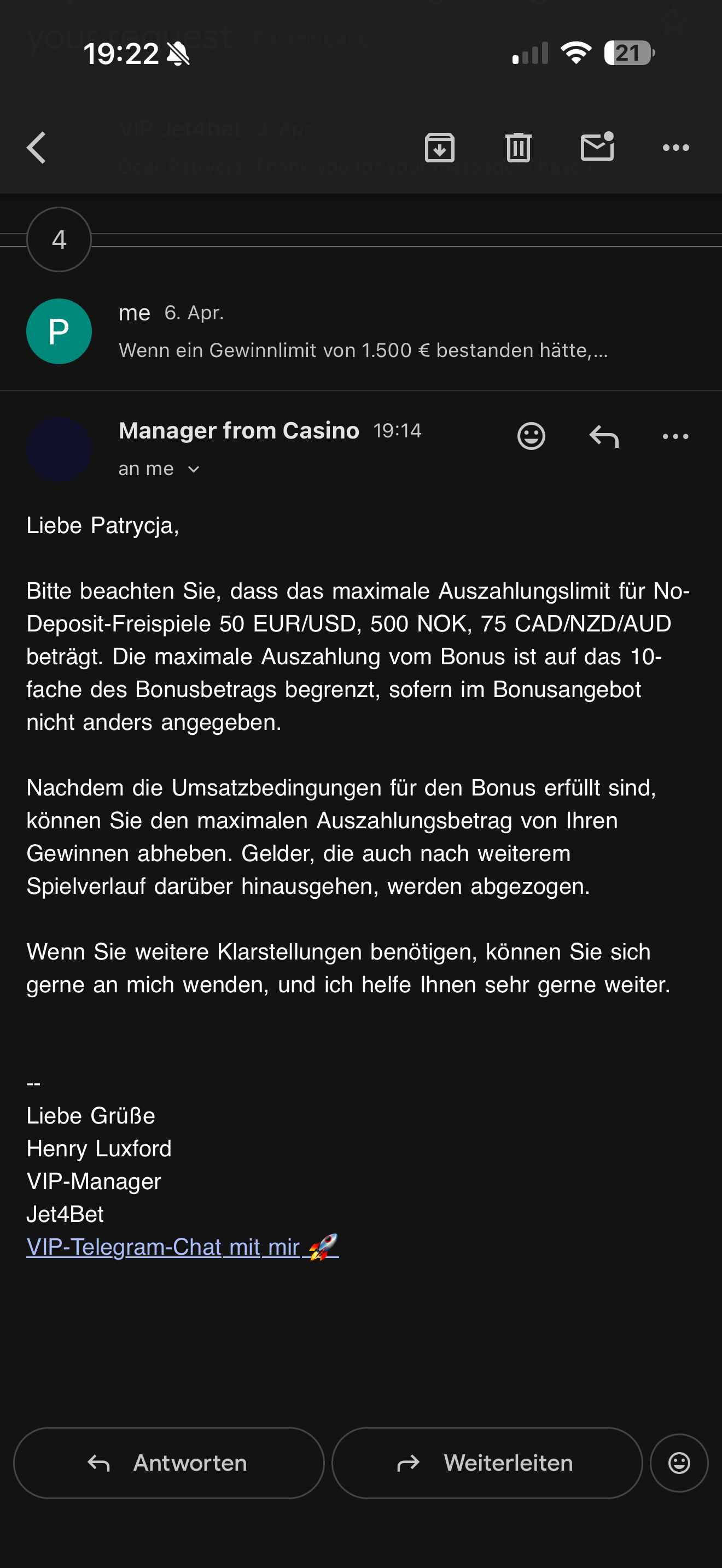The height and width of the screenshot is (1568, 722).
Task: Archive this email conversation
Action: click(440, 147)
